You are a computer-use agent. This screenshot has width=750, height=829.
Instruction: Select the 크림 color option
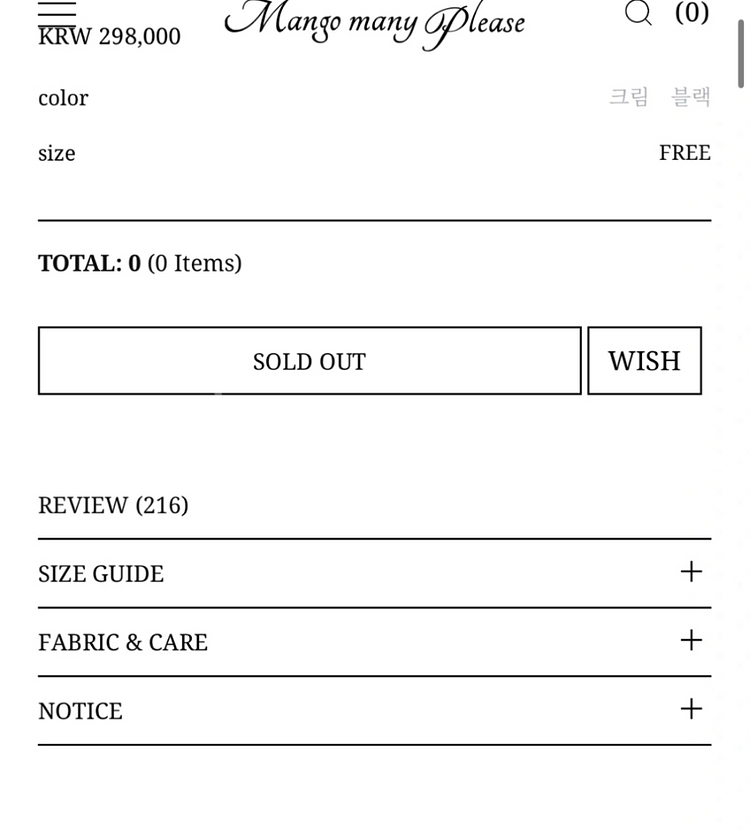[629, 97]
